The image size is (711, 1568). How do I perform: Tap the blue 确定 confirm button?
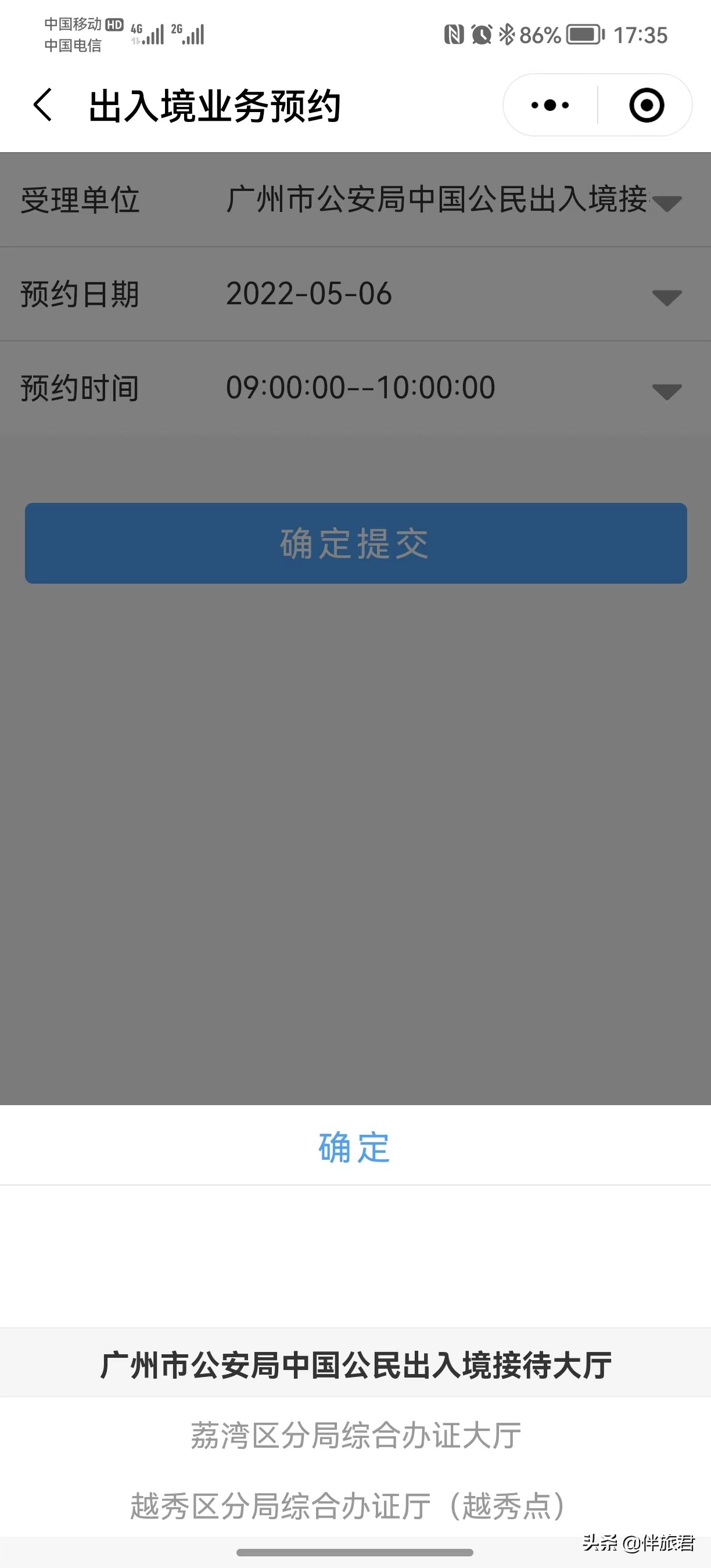pyautogui.click(x=354, y=1147)
